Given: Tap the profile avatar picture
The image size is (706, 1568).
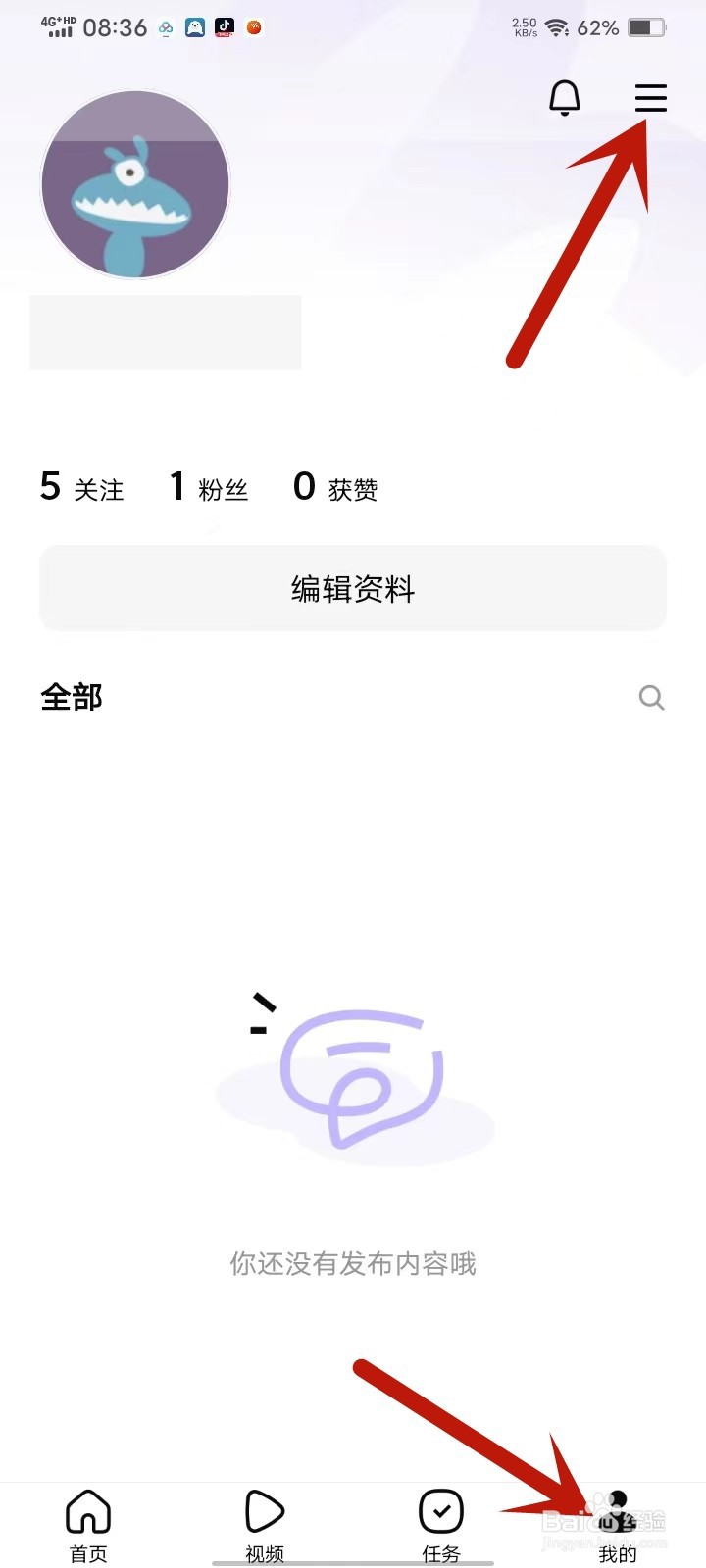Looking at the screenshot, I should [135, 185].
